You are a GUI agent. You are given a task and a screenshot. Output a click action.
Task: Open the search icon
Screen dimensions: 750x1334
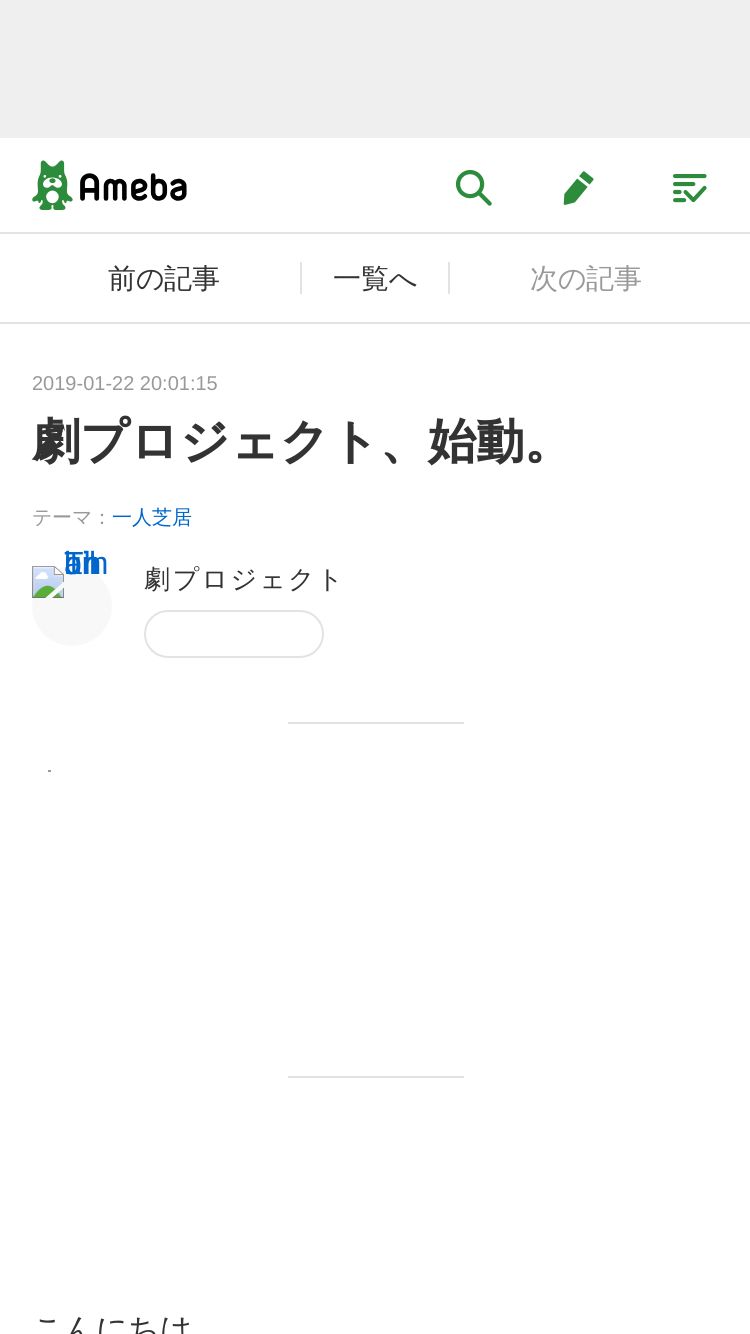(473, 187)
